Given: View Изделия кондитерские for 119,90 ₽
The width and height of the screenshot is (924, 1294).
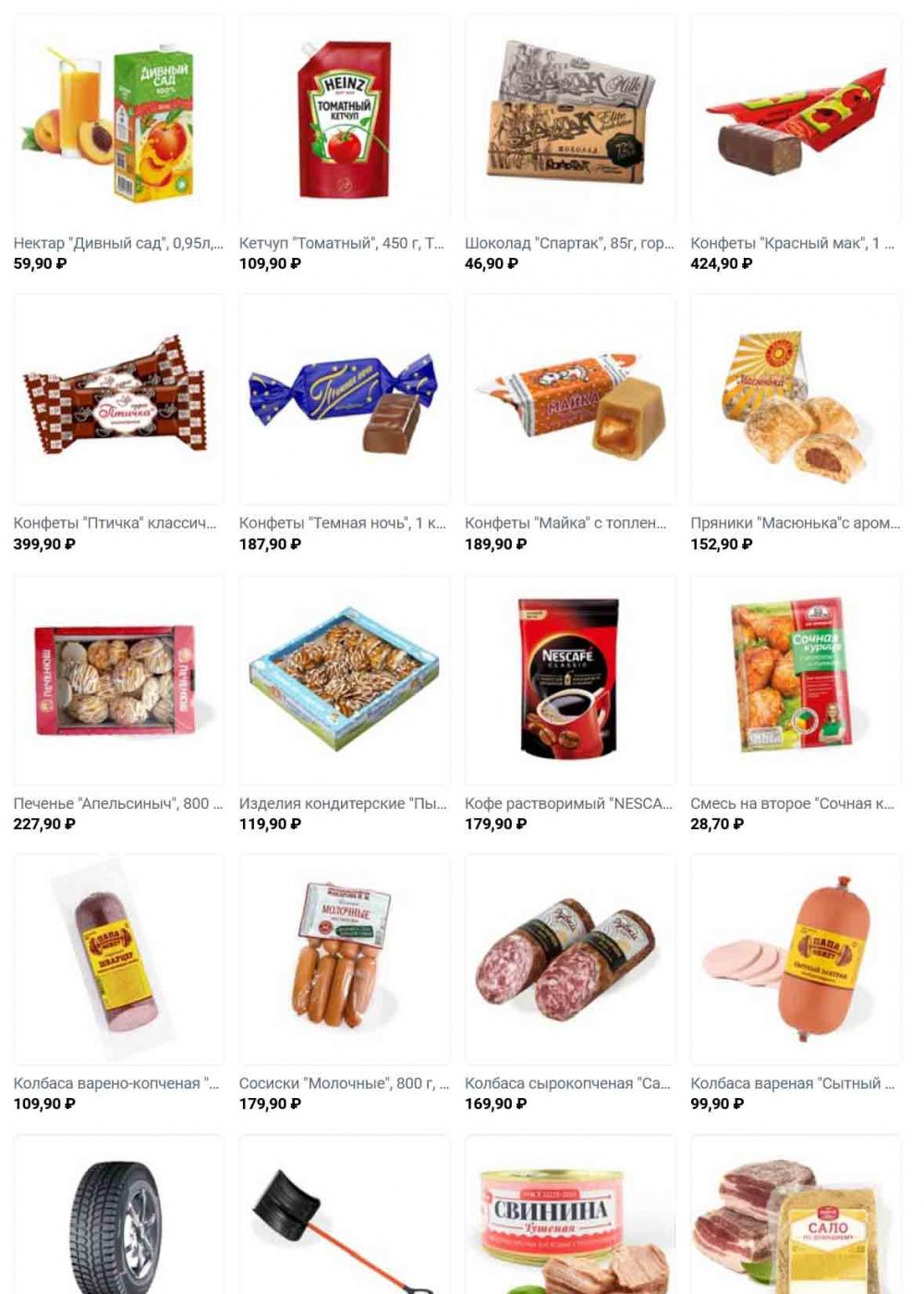Looking at the screenshot, I should (x=344, y=682).
